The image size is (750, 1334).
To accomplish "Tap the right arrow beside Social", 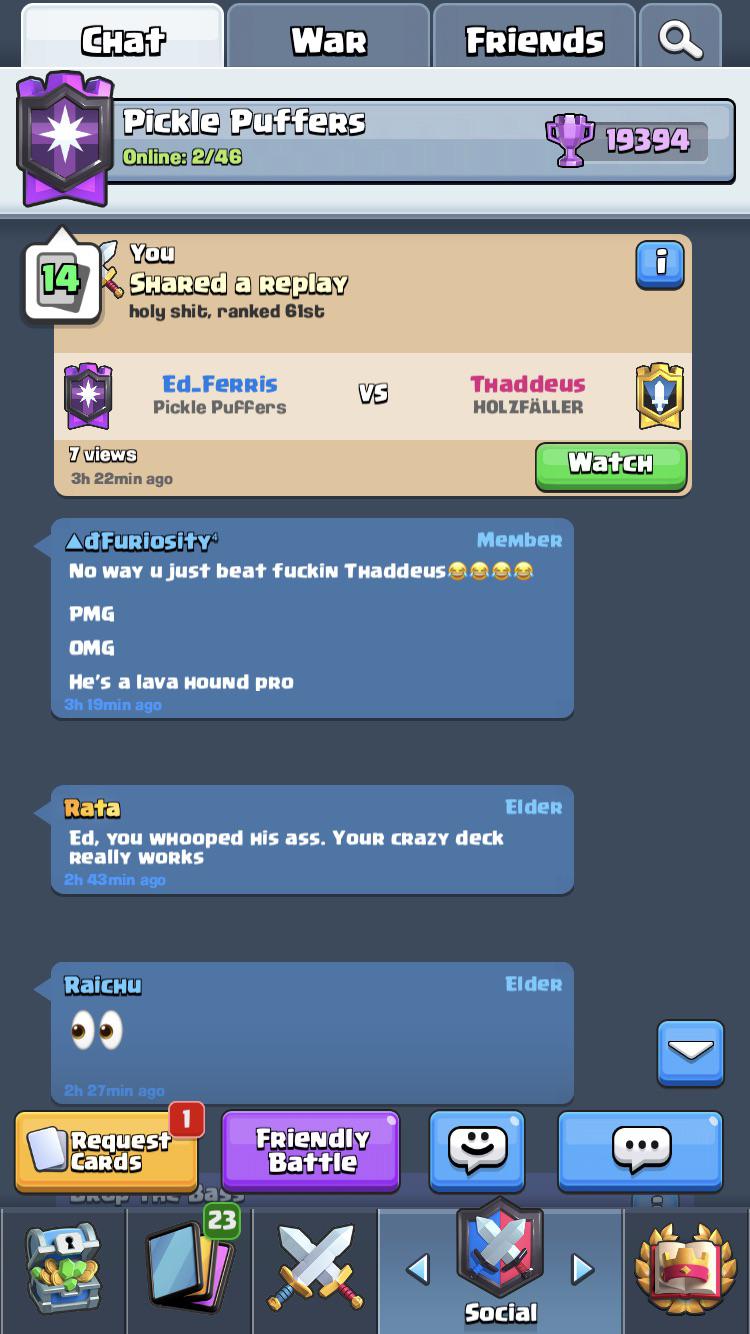I will [x=582, y=1270].
